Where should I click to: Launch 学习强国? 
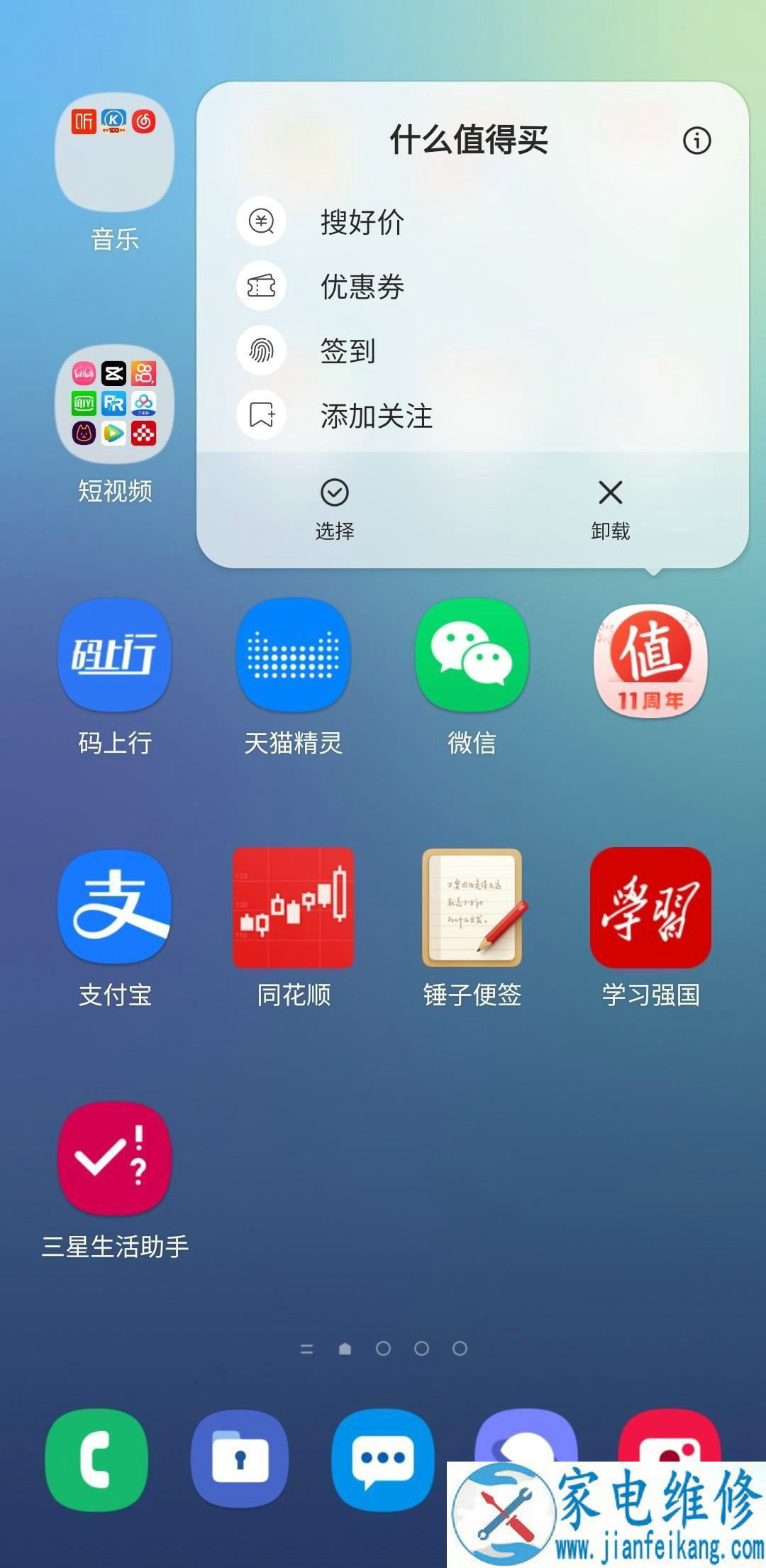tap(650, 907)
